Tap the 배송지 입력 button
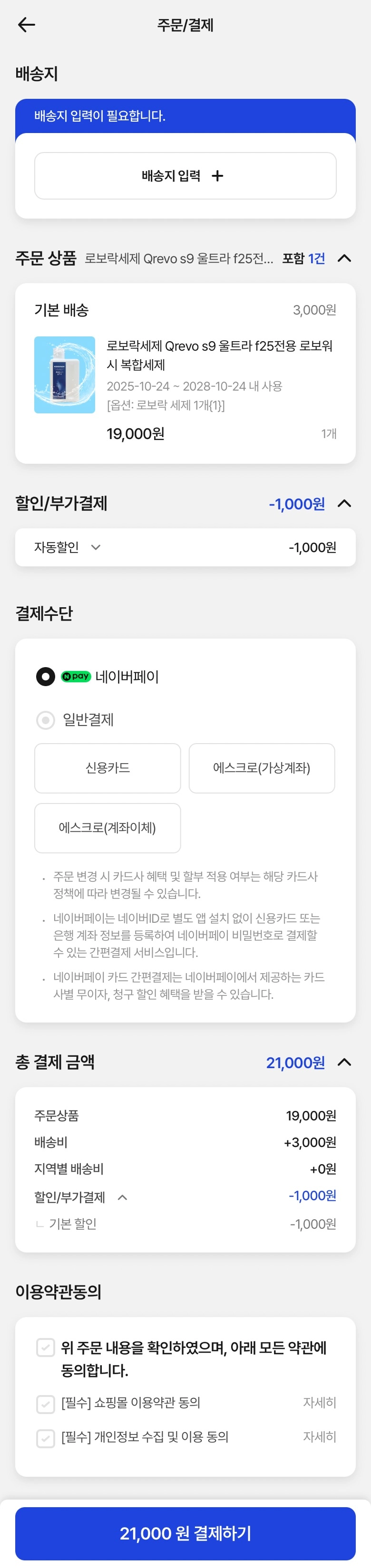Screen dimensions: 371x1568 185,176
